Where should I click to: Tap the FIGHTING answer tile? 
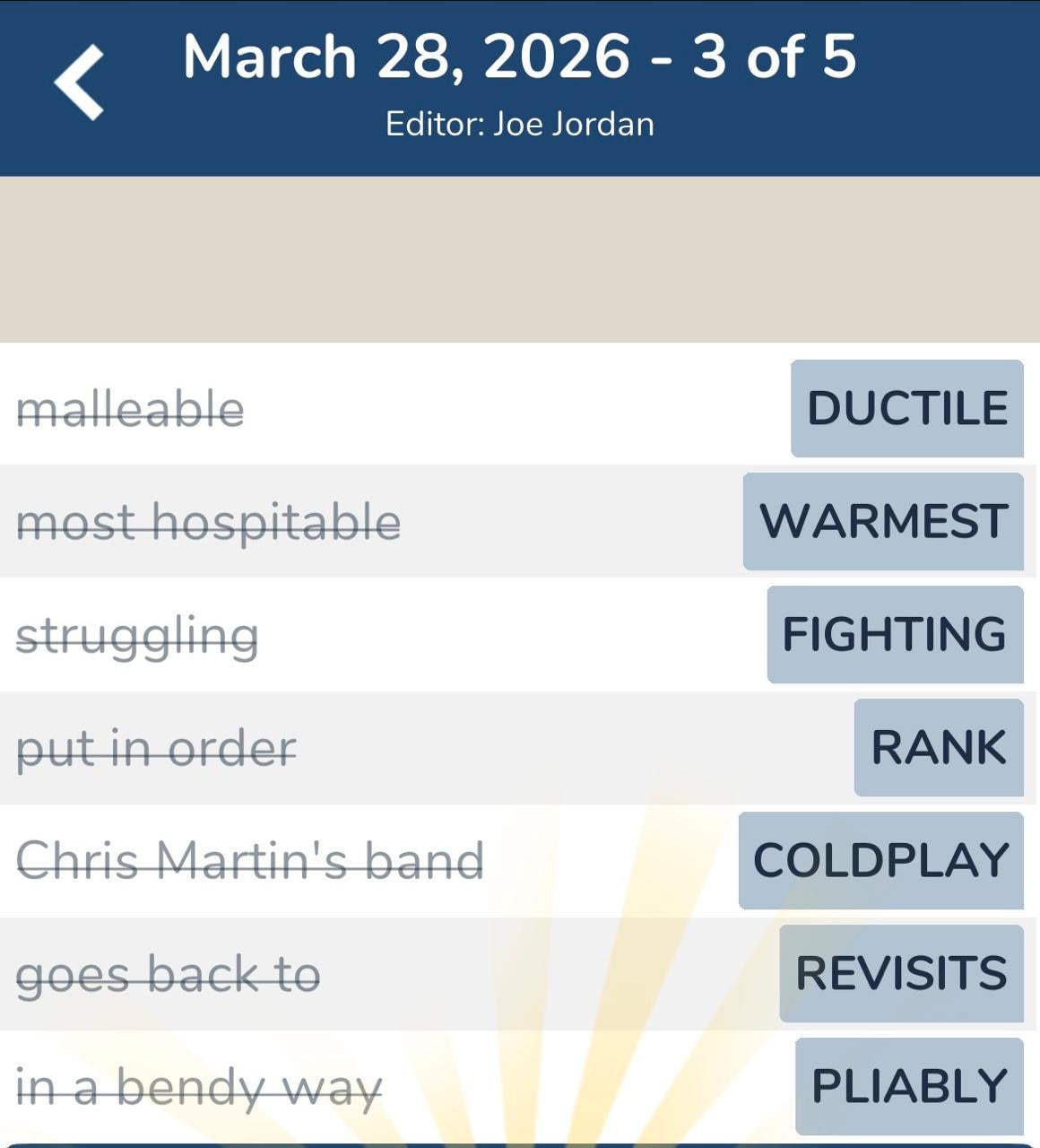[895, 634]
